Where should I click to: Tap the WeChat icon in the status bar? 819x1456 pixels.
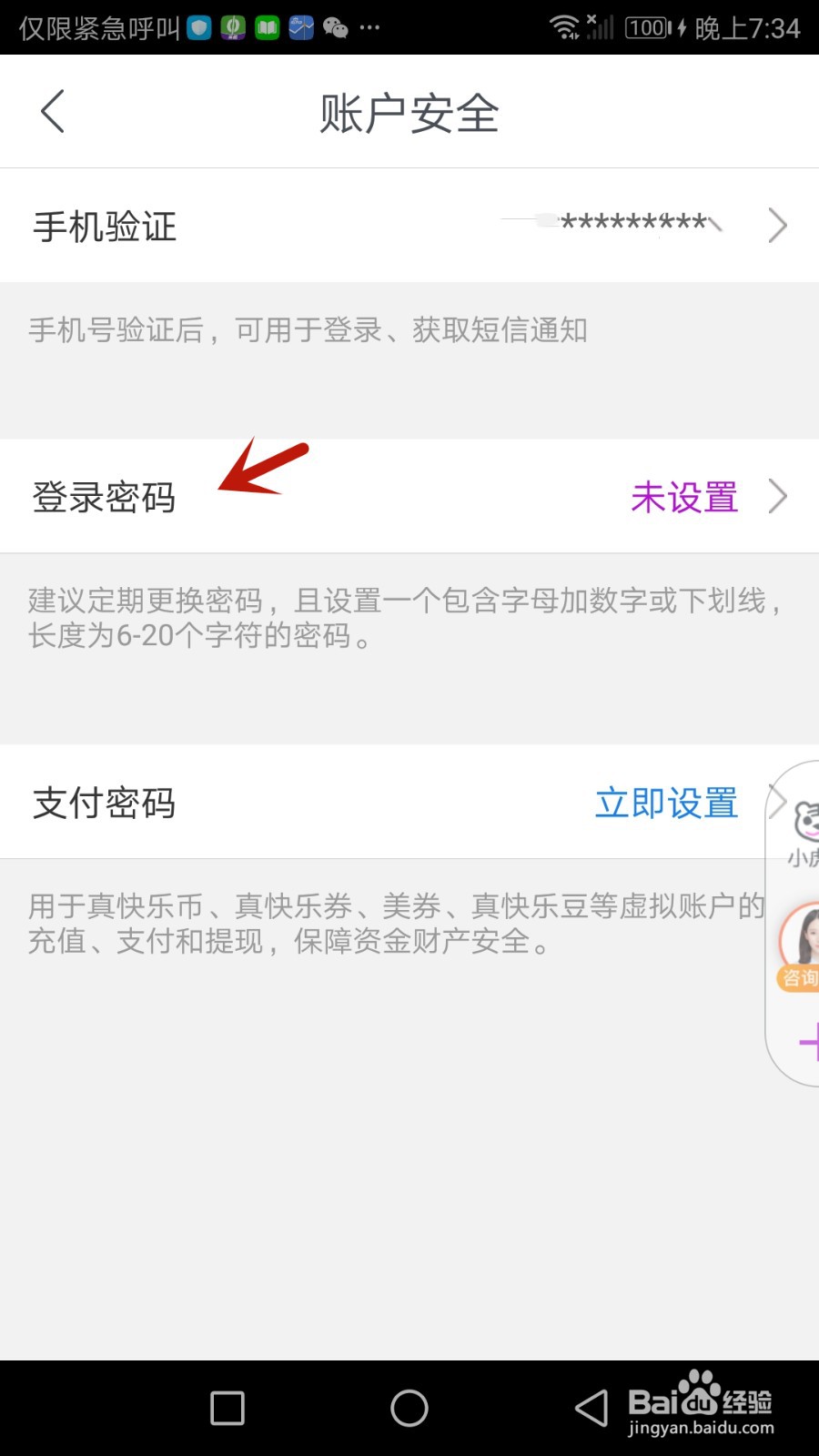point(336,28)
